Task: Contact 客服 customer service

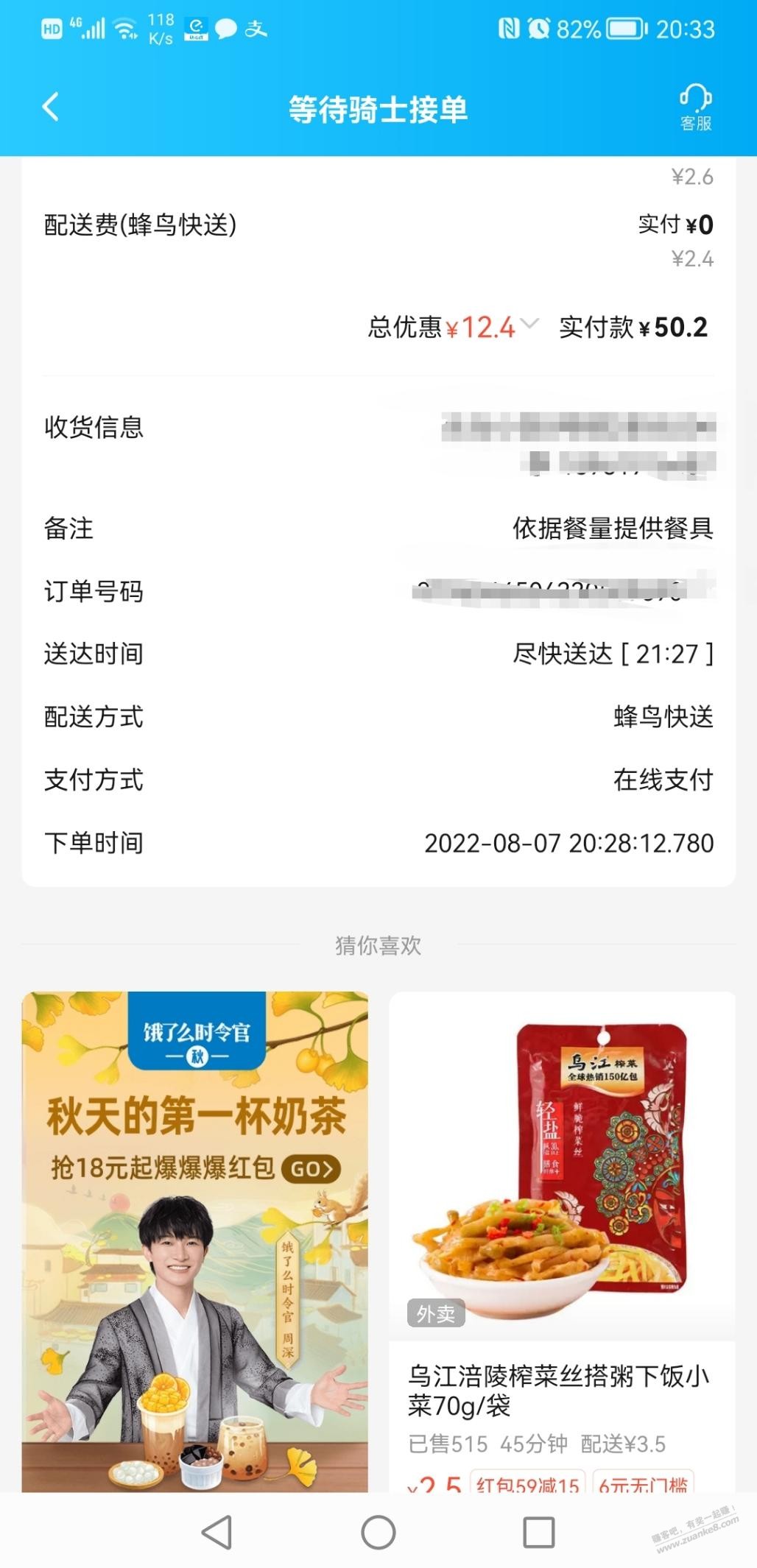Action: [x=695, y=107]
